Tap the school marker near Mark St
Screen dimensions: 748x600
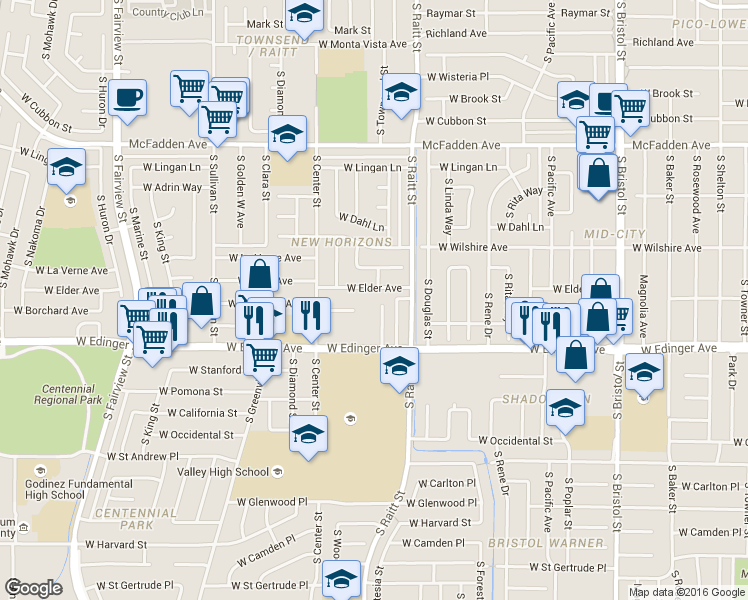tap(303, 14)
